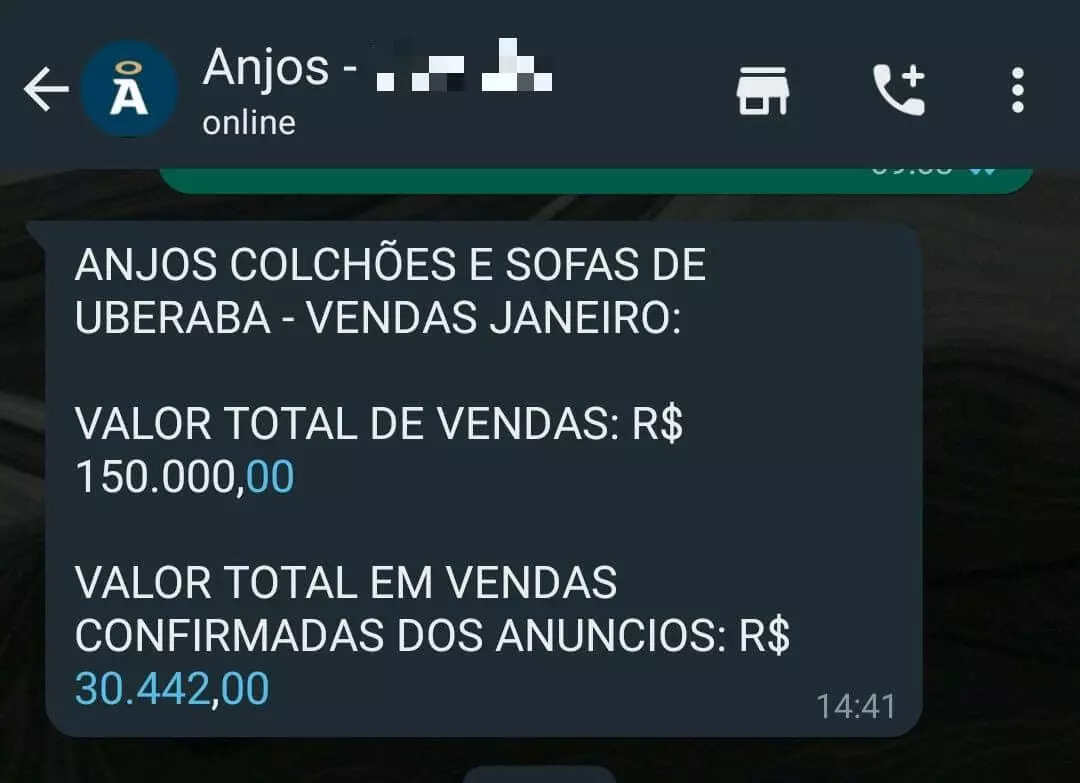Start a call with Anjos
Image resolution: width=1080 pixels, height=783 pixels.
pos(899,91)
